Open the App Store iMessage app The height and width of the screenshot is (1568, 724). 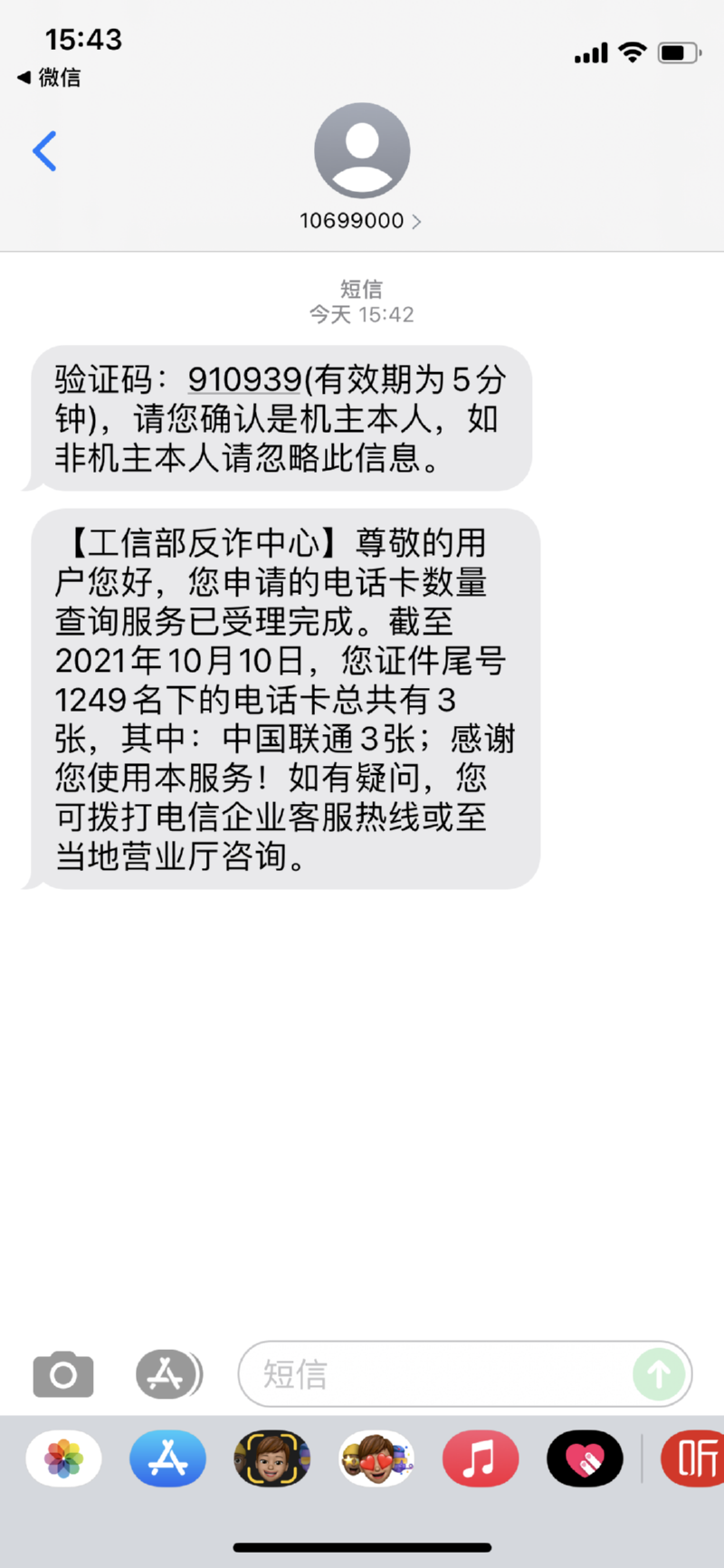tap(167, 1459)
